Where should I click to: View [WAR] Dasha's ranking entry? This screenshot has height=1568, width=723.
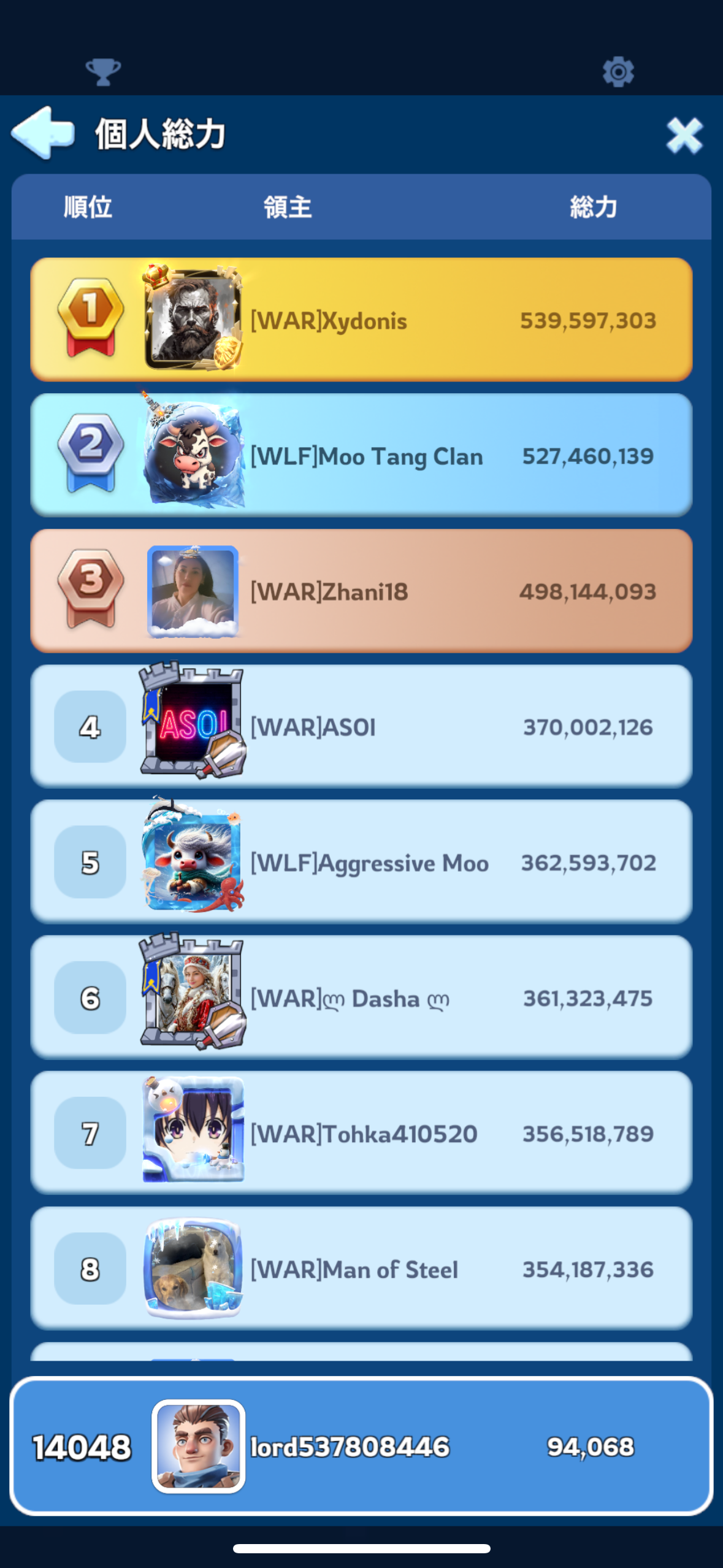tap(361, 997)
